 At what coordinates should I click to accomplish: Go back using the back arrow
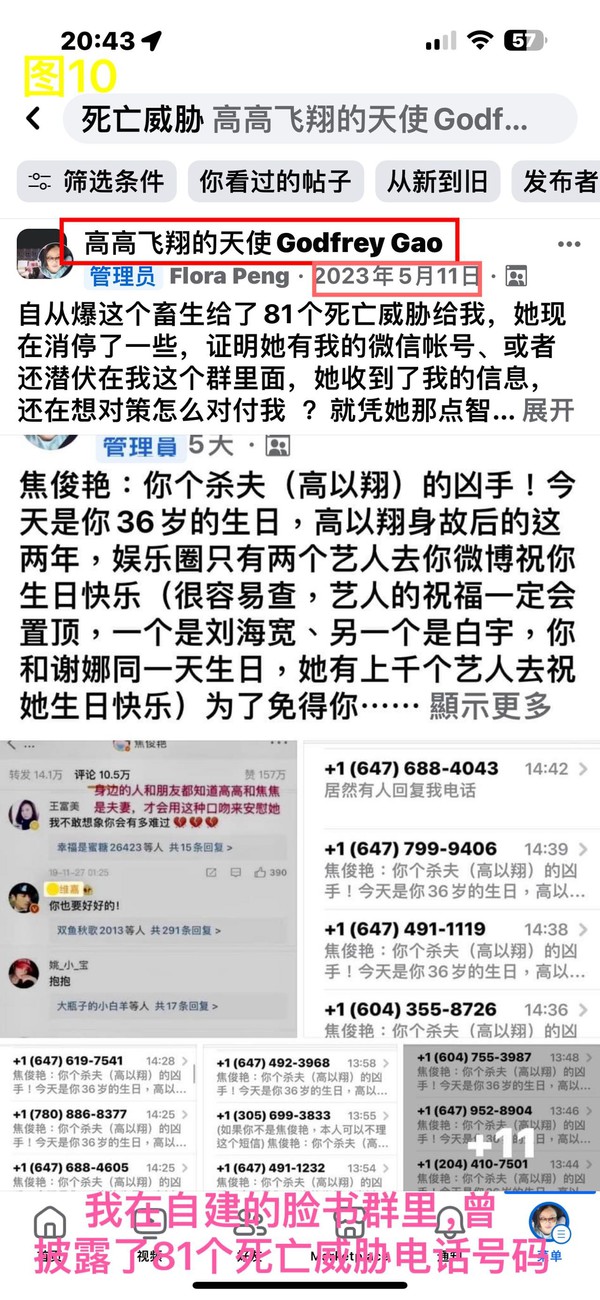[x=33, y=120]
